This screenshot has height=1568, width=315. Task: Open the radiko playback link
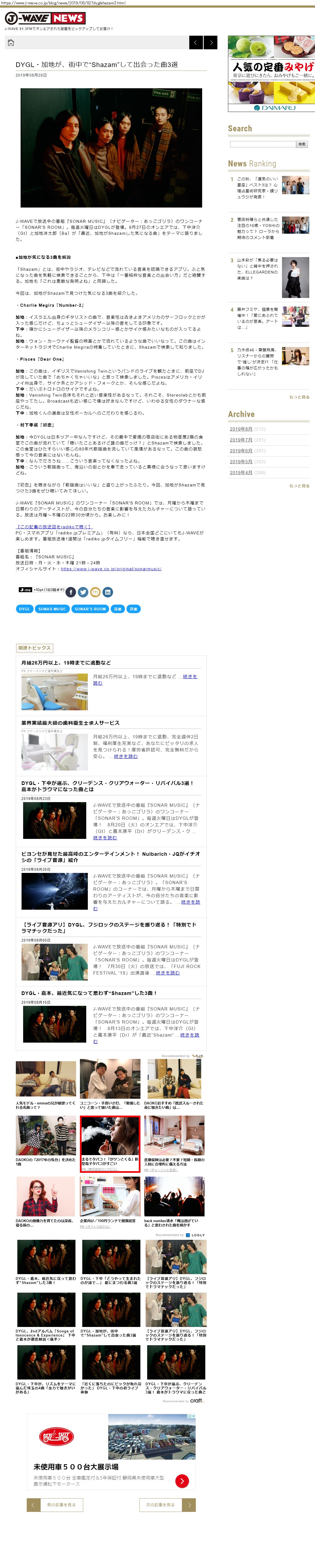pyautogui.click(x=54, y=526)
